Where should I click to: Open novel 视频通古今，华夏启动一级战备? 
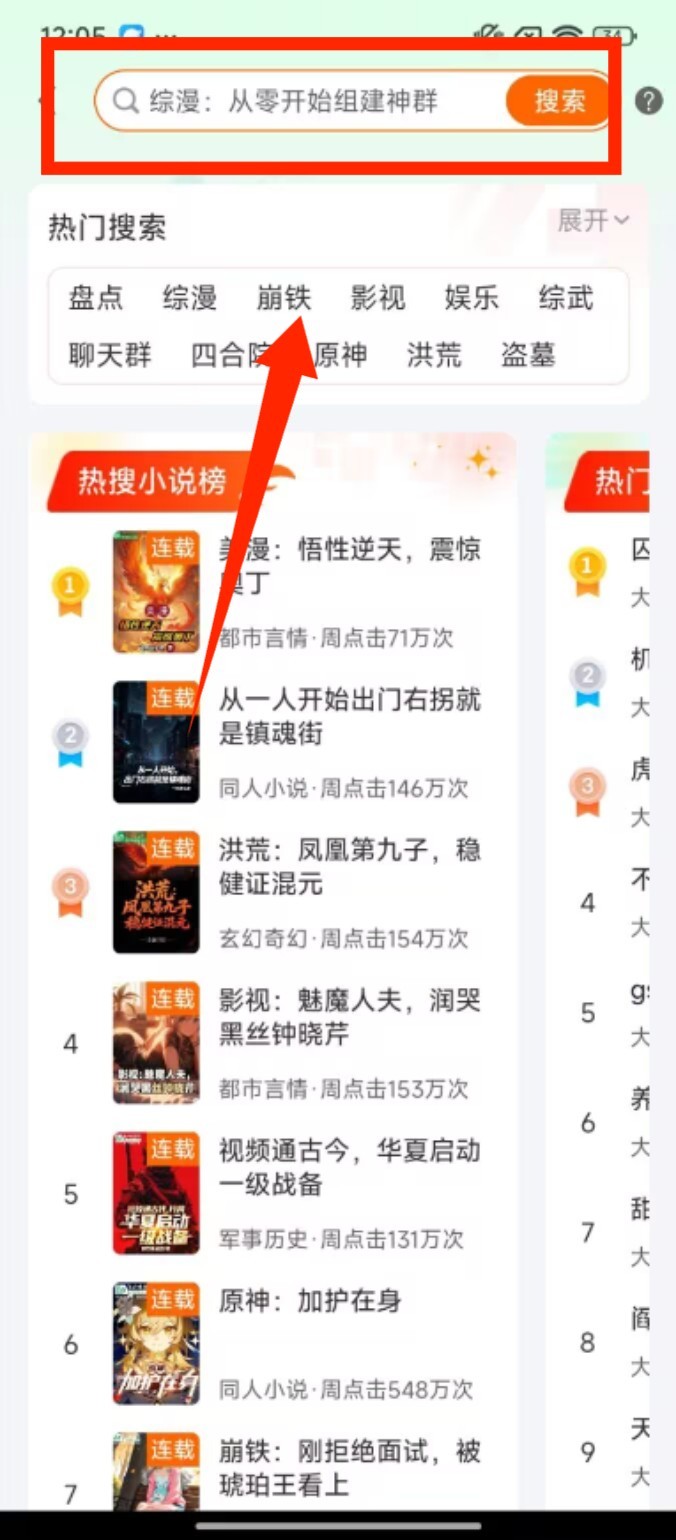point(350,1167)
